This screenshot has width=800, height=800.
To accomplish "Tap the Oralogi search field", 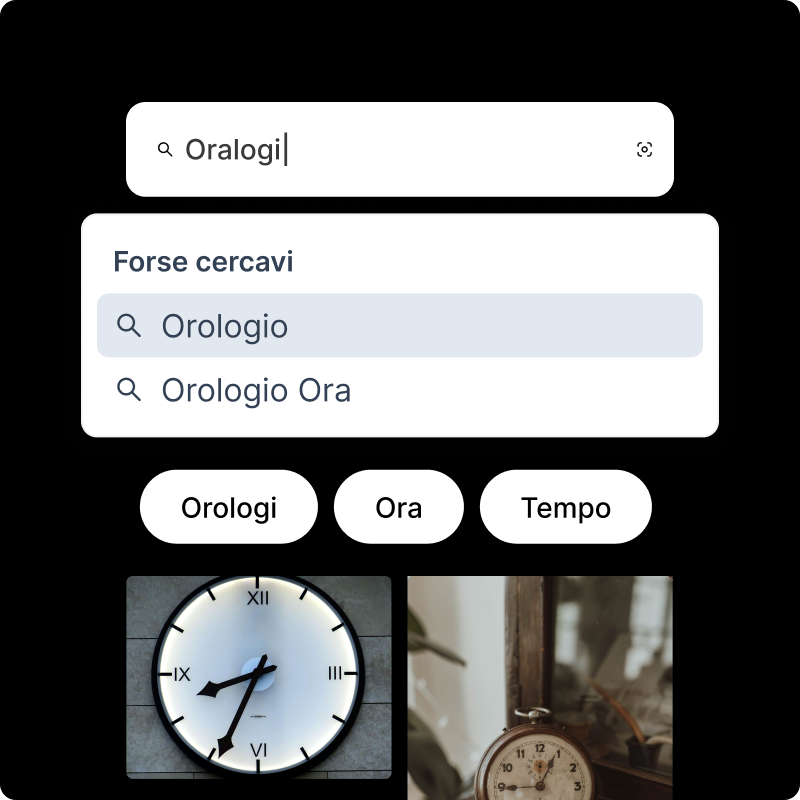I will tap(400, 150).
